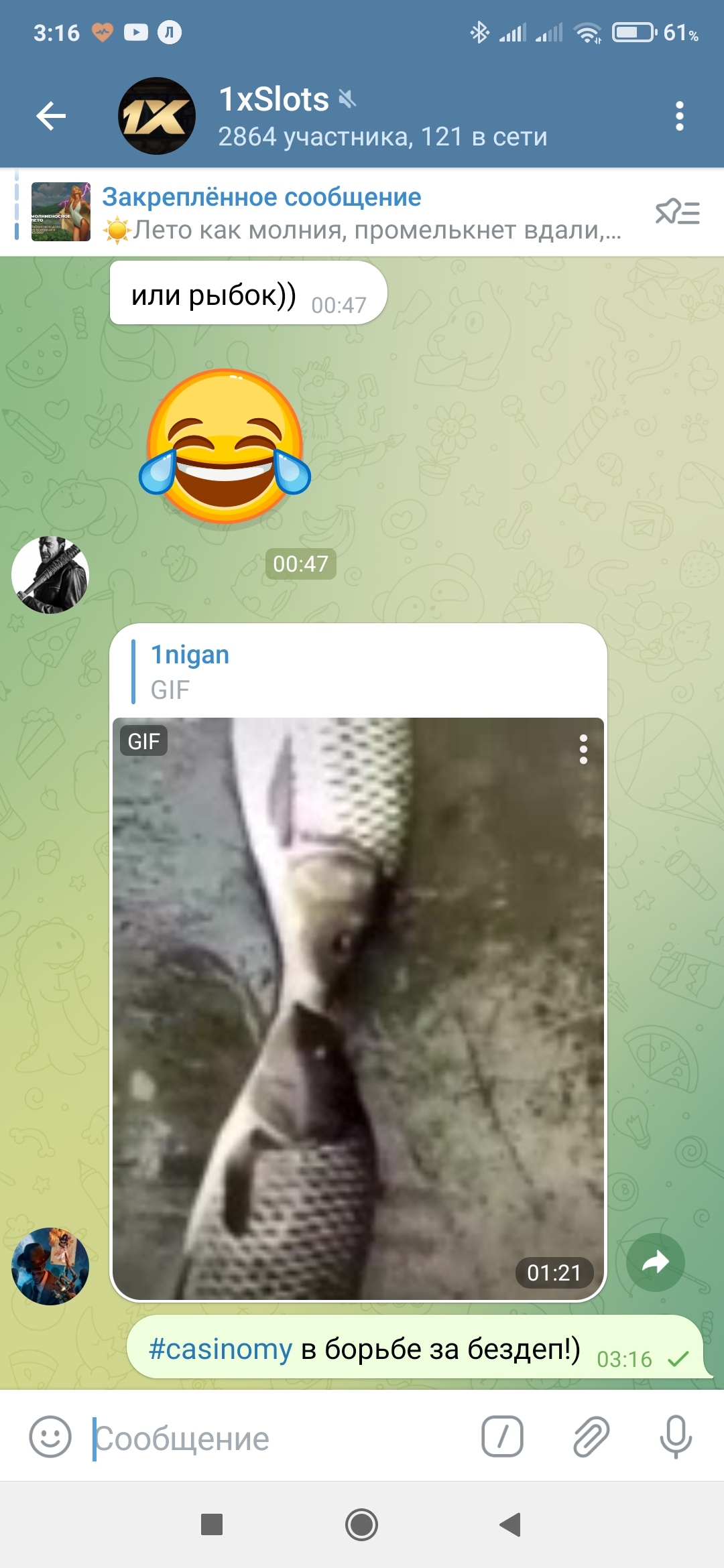Image resolution: width=724 pixels, height=1568 pixels.
Task: Open the emoji and sticker panel
Action: pos(50,1437)
